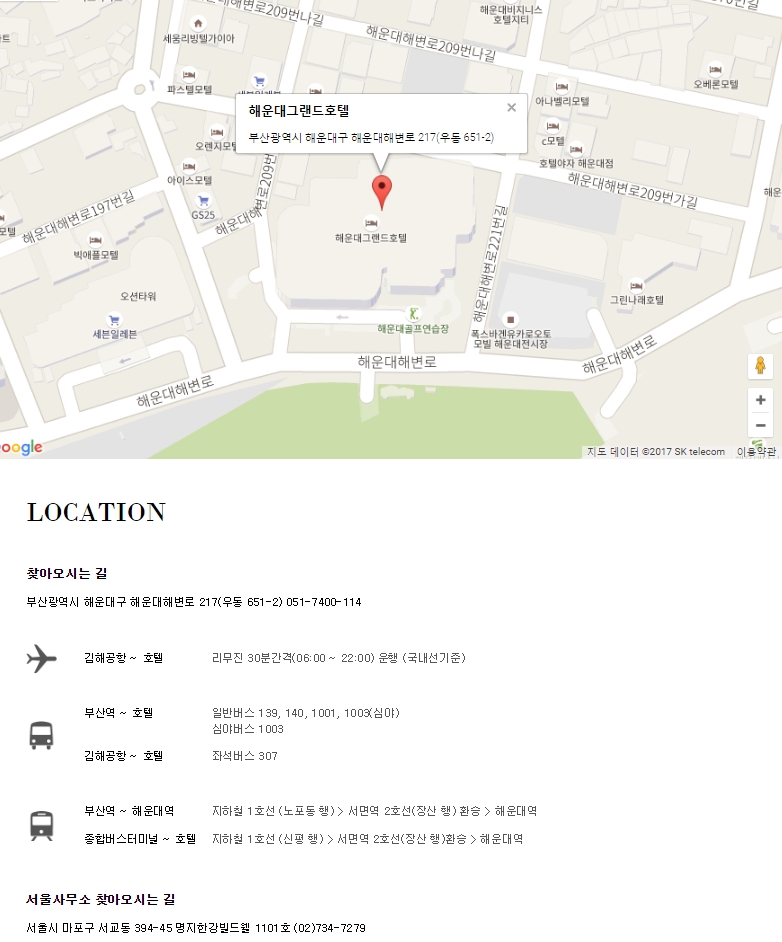Select 해운대골프연습장 place on map
This screenshot has height=942, width=782.
coord(413,316)
